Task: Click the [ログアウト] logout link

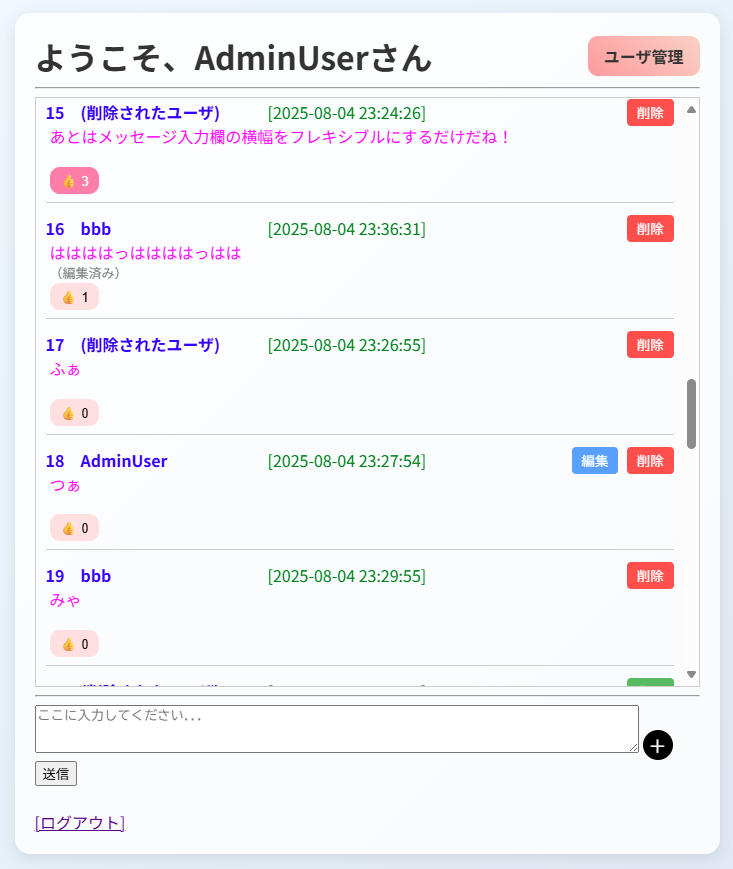Action: (79, 823)
